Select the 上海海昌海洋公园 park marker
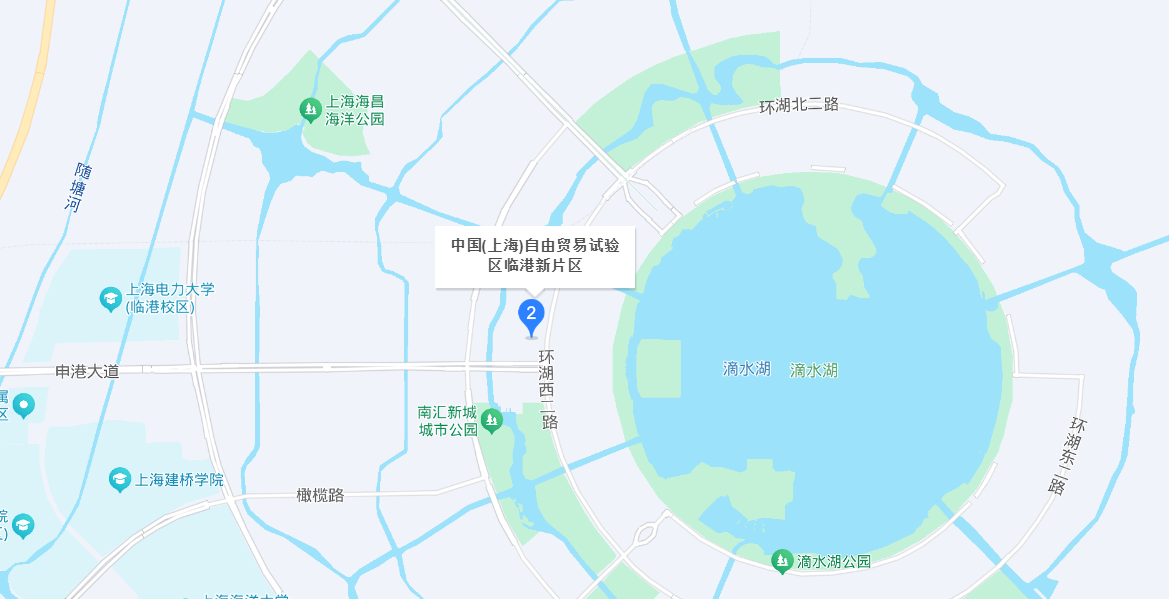Image resolution: width=1169 pixels, height=599 pixels. click(310, 108)
